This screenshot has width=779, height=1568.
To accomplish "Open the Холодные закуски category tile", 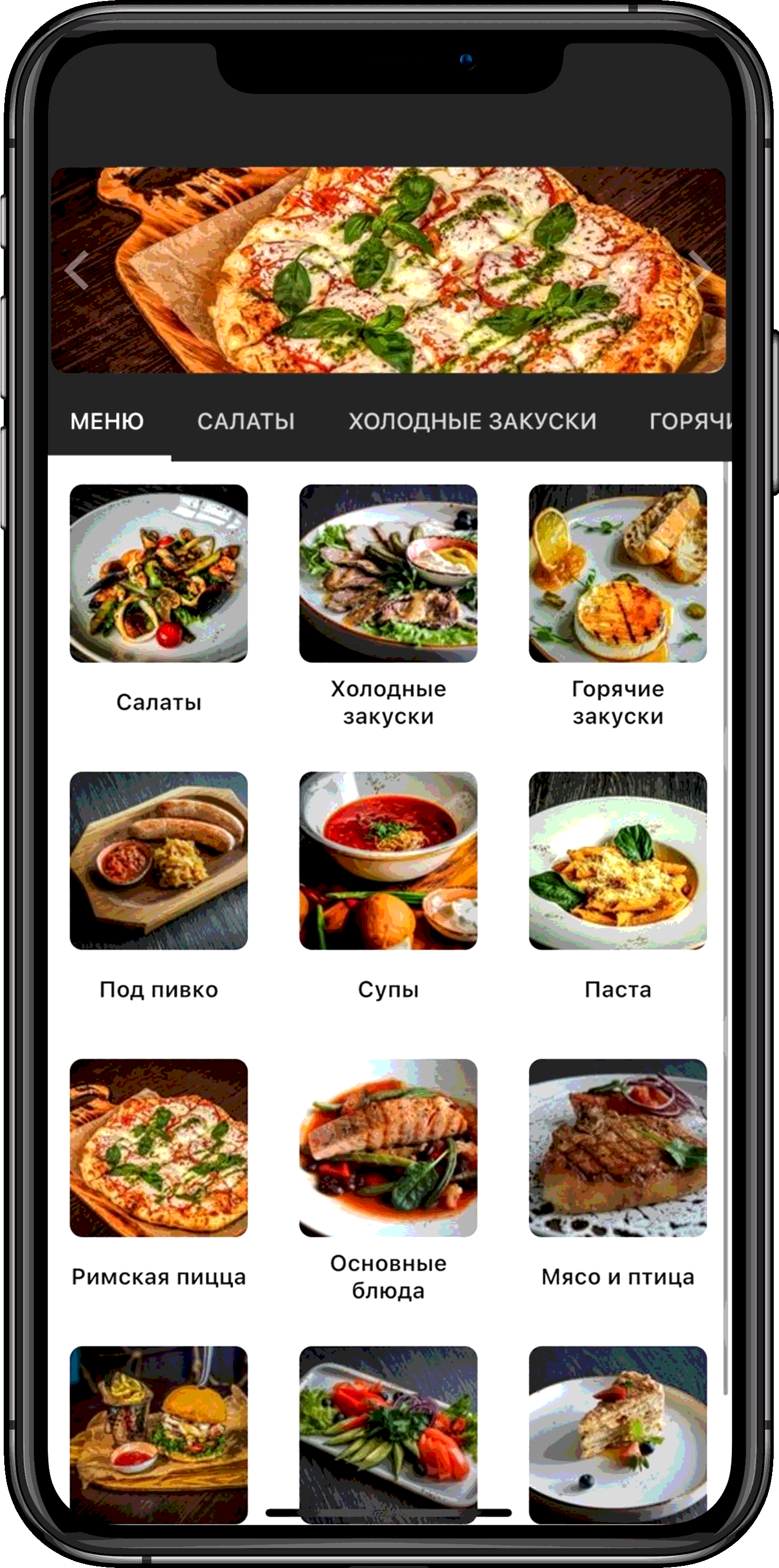I will (388, 573).
